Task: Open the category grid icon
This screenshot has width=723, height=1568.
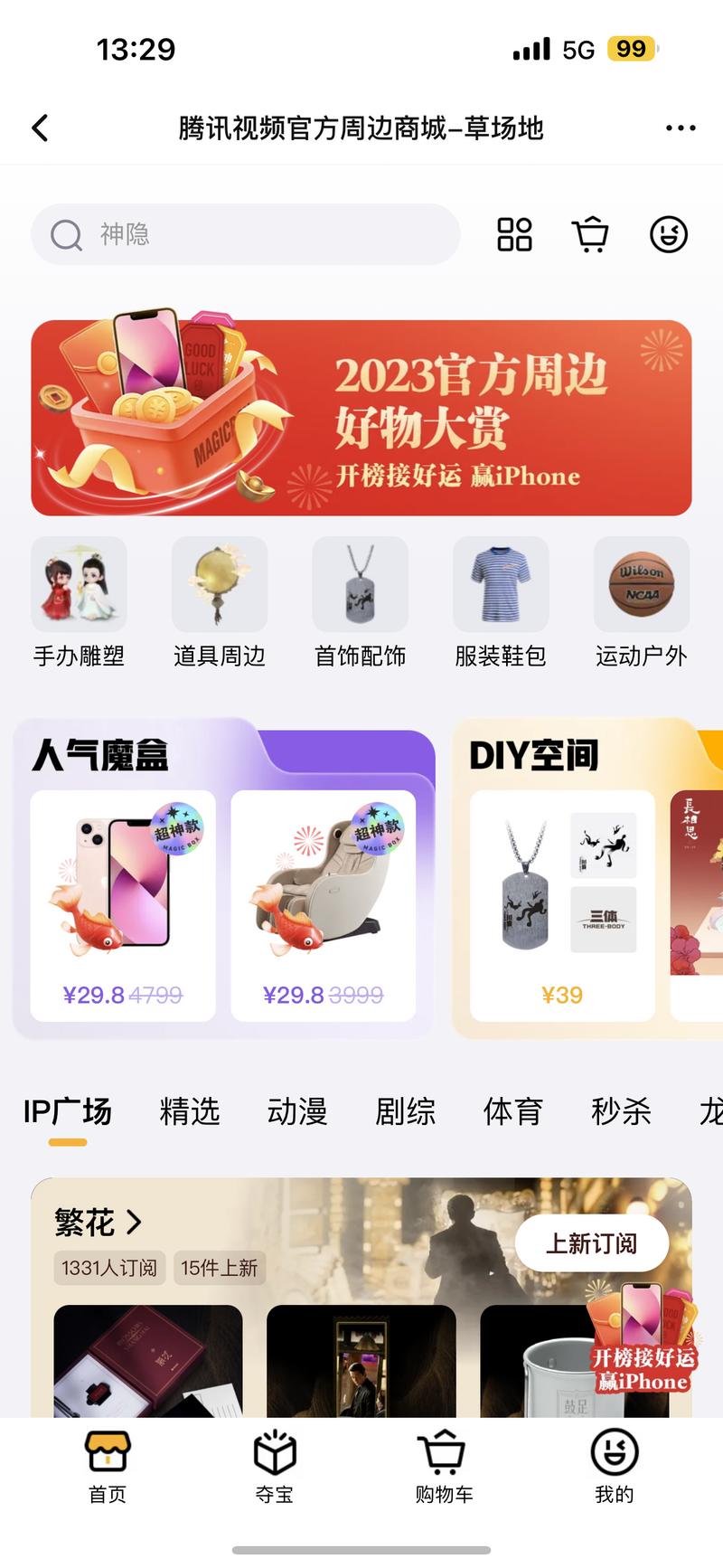Action: pos(514,234)
